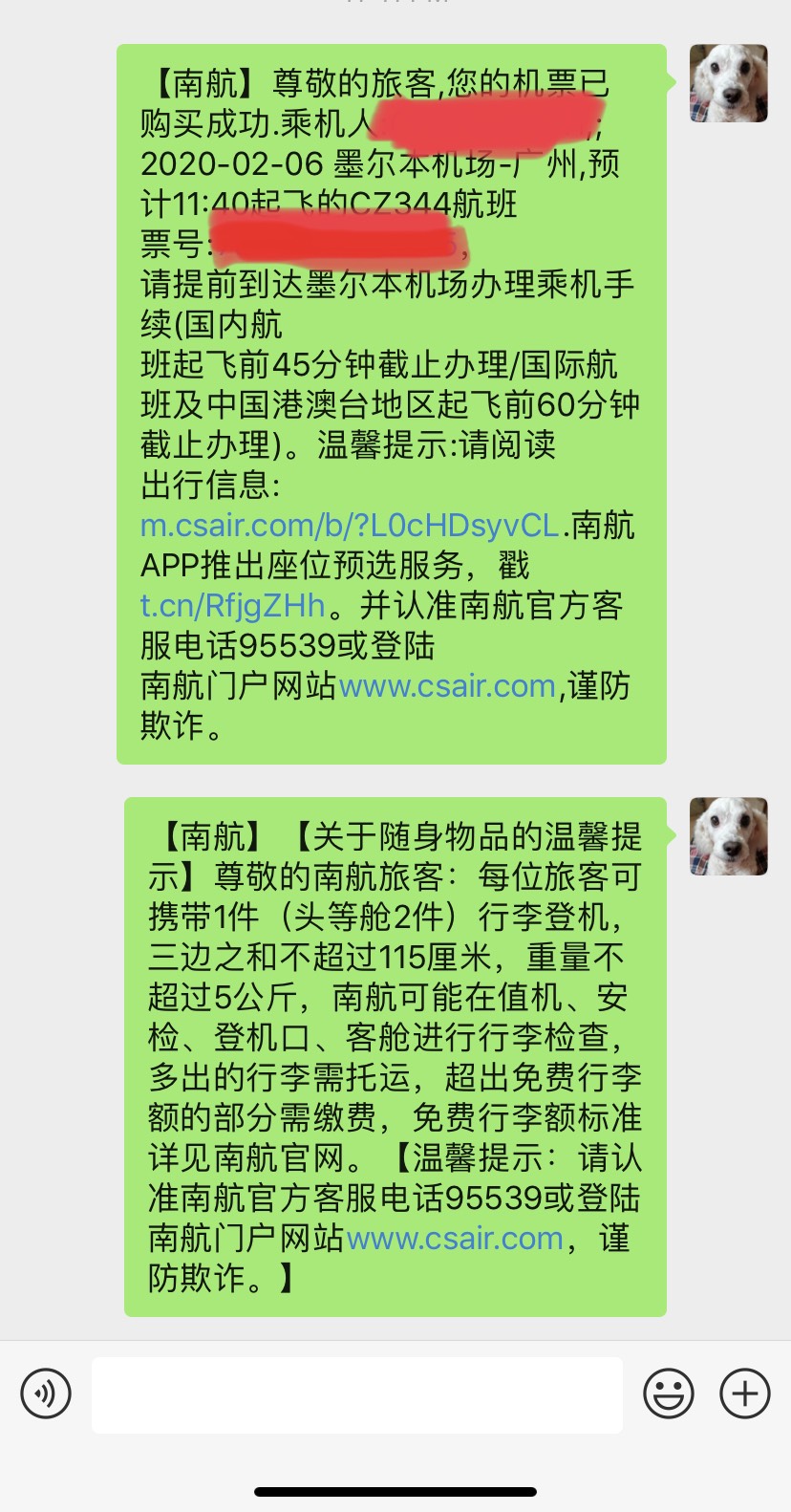This screenshot has height=1512, width=791.
Task: Open the t.cn/RfjgZHh seat selection link
Action: point(233,606)
